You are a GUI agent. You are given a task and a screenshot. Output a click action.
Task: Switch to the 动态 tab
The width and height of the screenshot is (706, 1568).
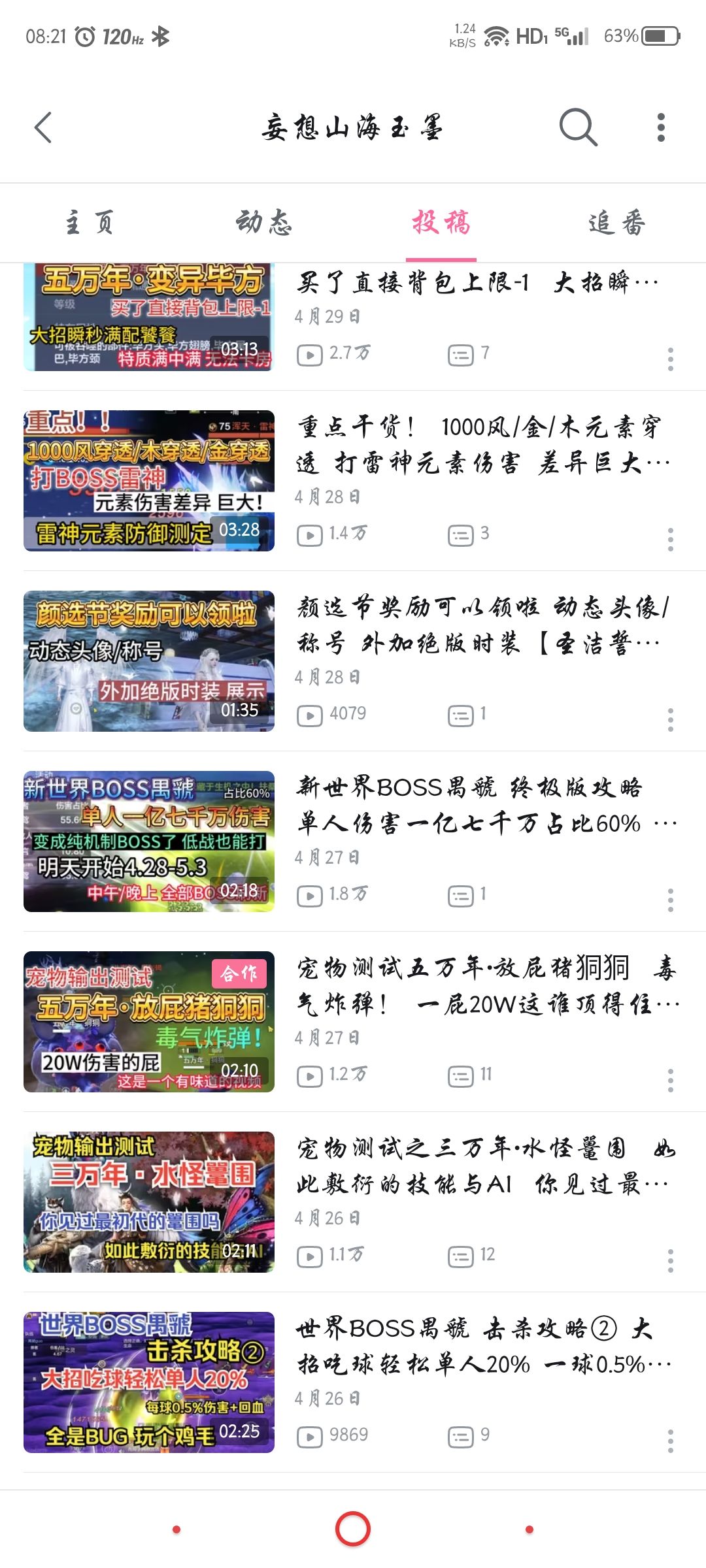click(x=265, y=223)
